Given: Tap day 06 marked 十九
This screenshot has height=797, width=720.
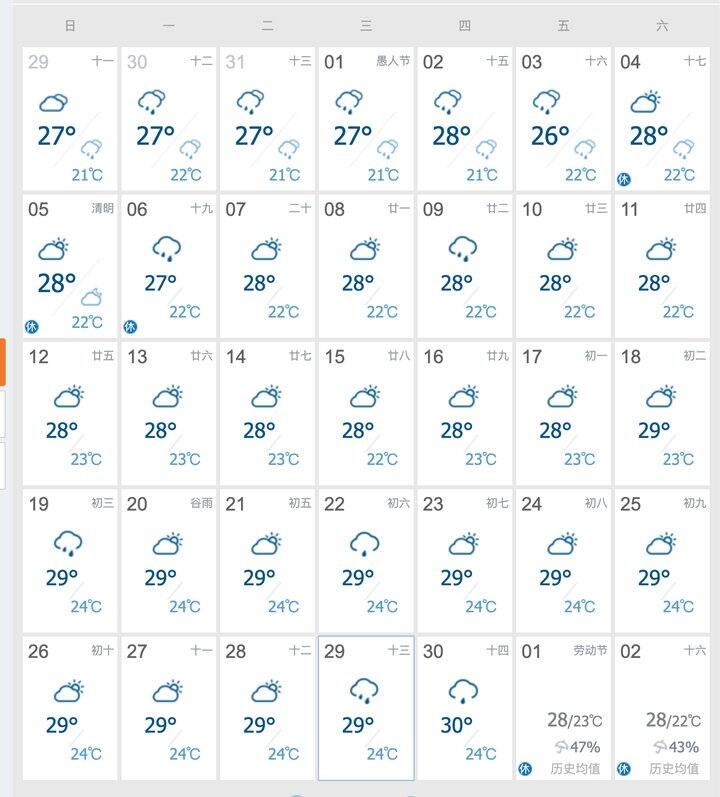Looking at the screenshot, I should coord(168,266).
